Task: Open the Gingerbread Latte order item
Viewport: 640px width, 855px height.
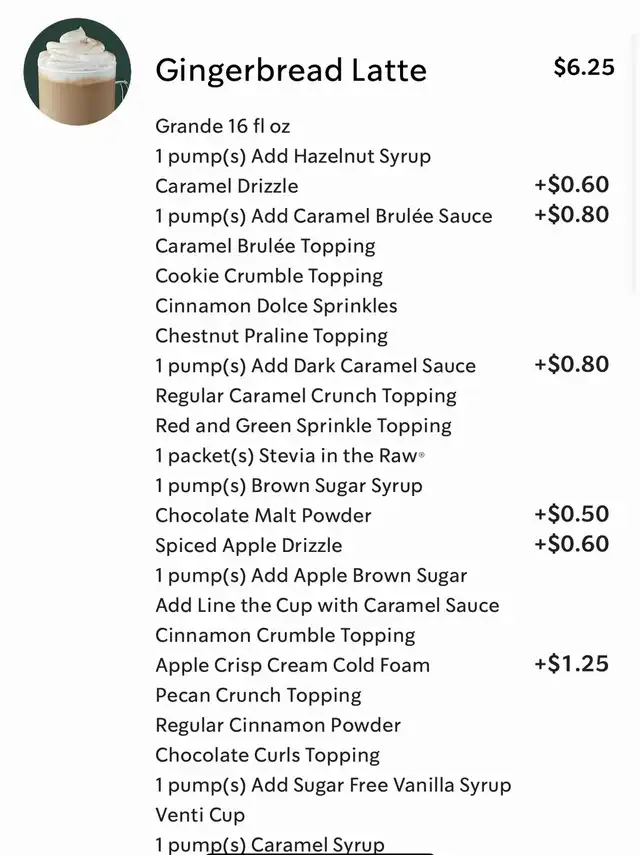Action: (291, 70)
